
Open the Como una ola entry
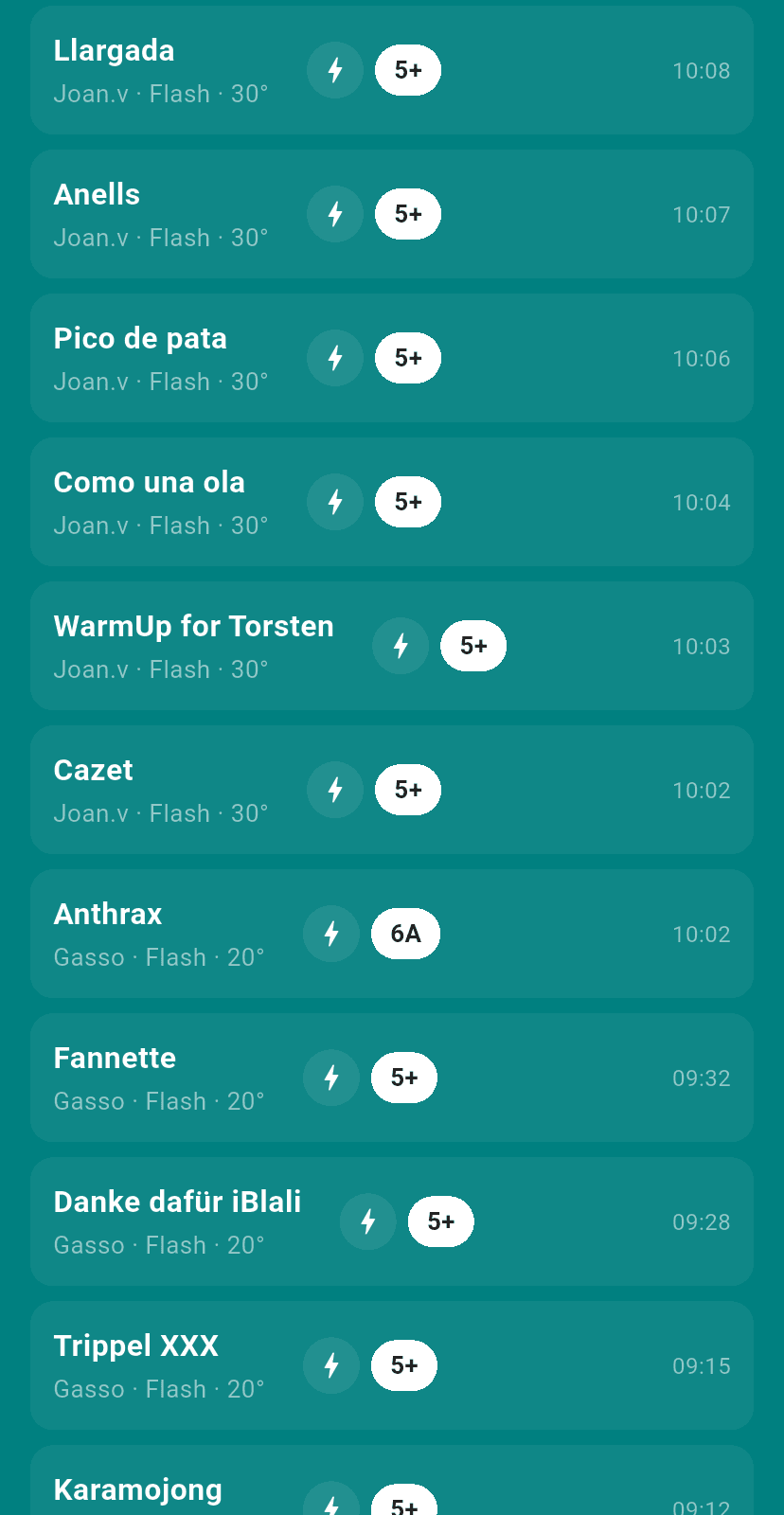(x=392, y=502)
